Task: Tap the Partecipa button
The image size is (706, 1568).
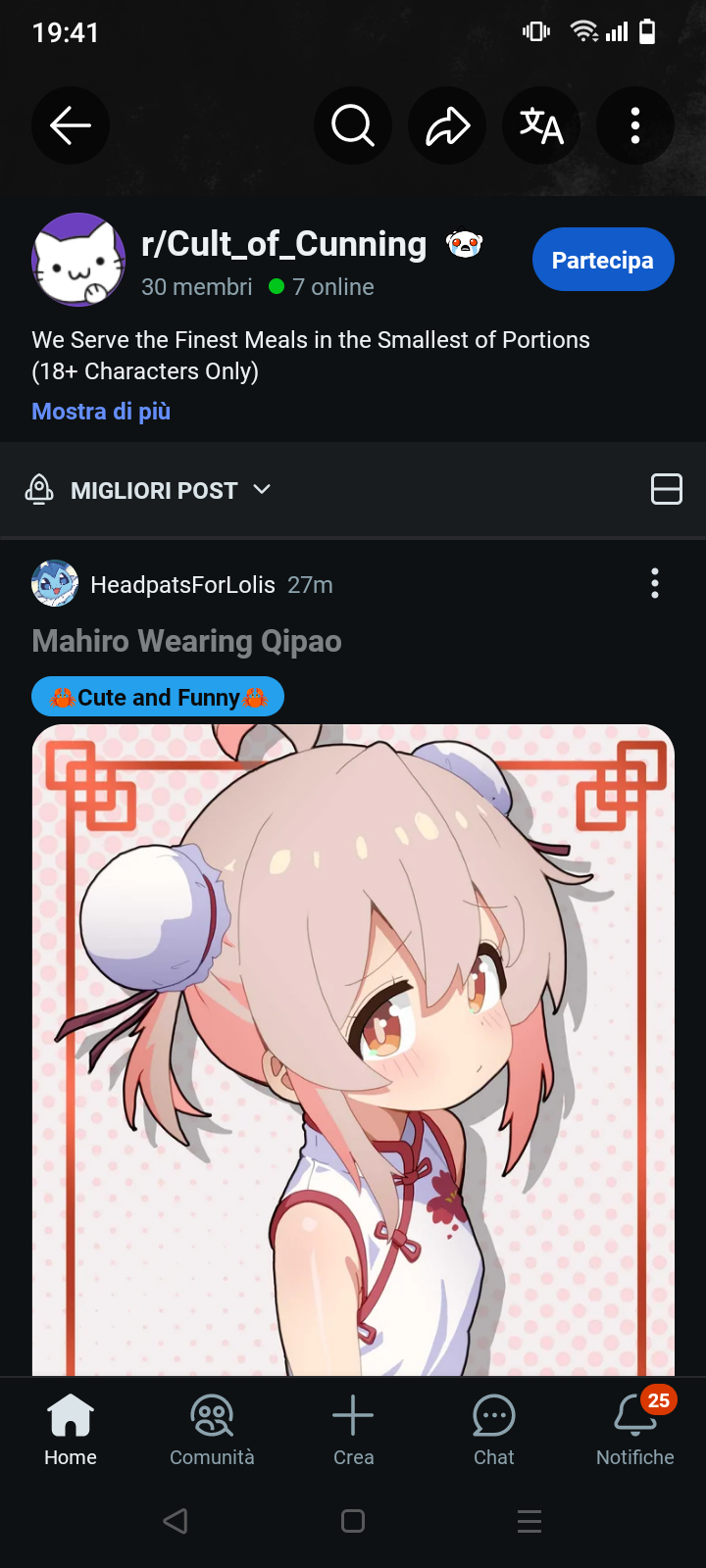Action: [x=603, y=260]
